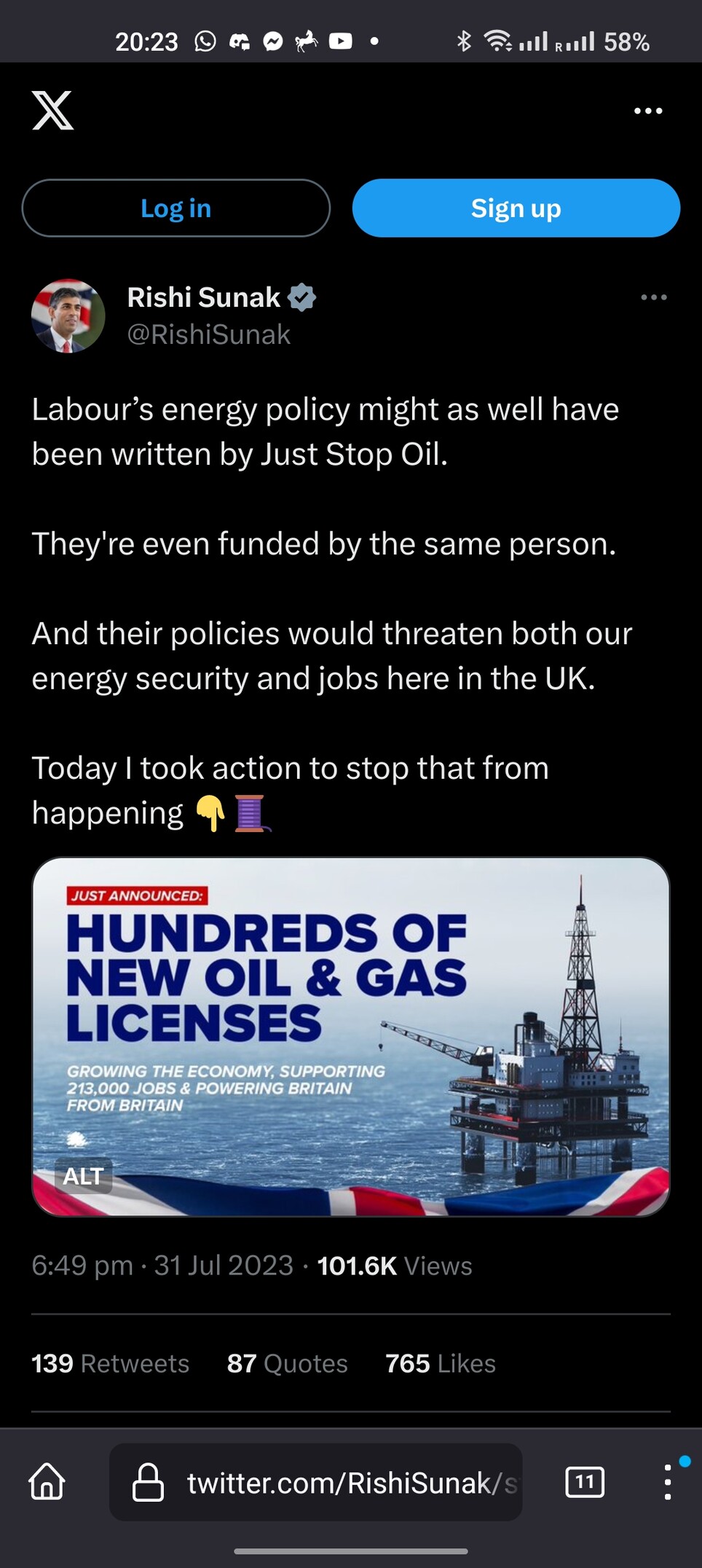Open the @RishiSunak handle link

[x=208, y=334]
